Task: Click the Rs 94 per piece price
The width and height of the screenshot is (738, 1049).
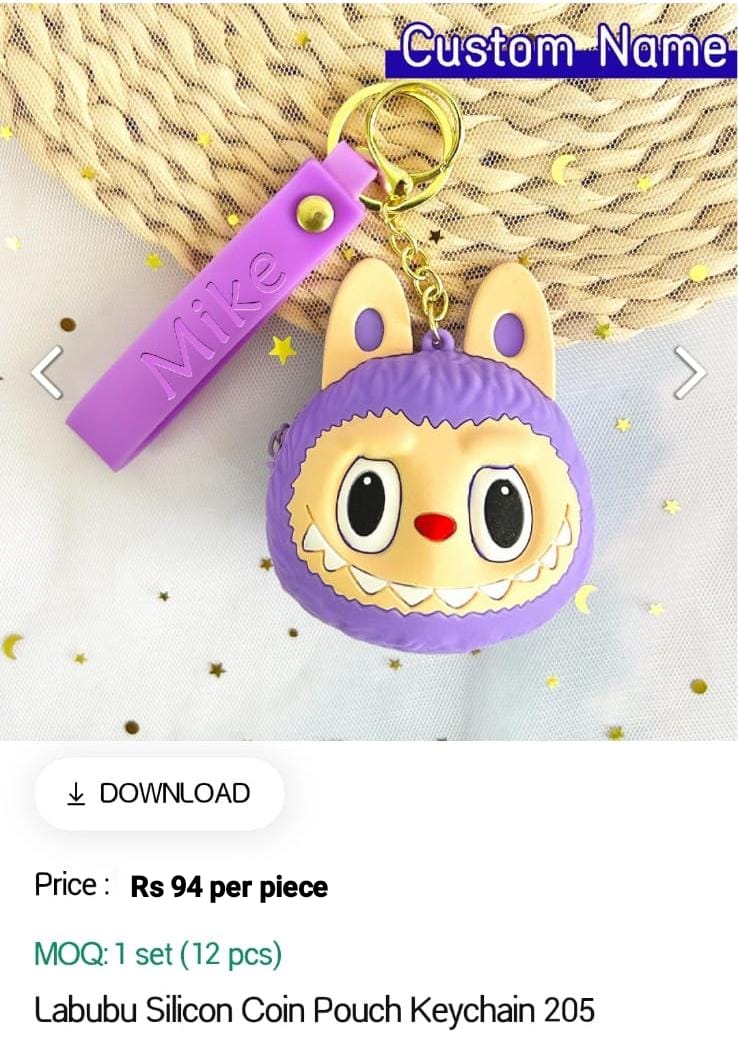Action: (227, 887)
